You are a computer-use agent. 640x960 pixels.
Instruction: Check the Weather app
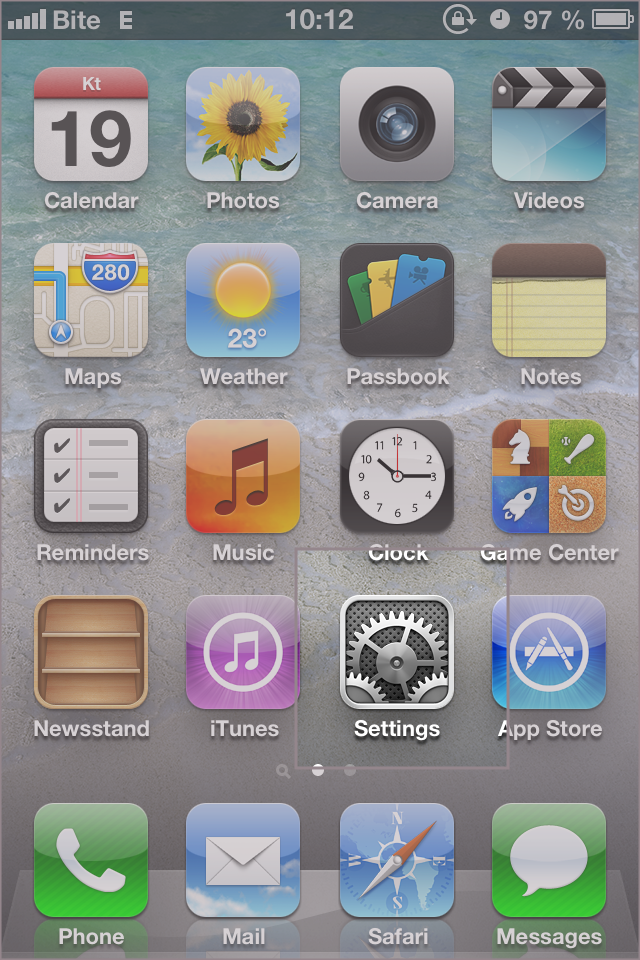point(243,300)
